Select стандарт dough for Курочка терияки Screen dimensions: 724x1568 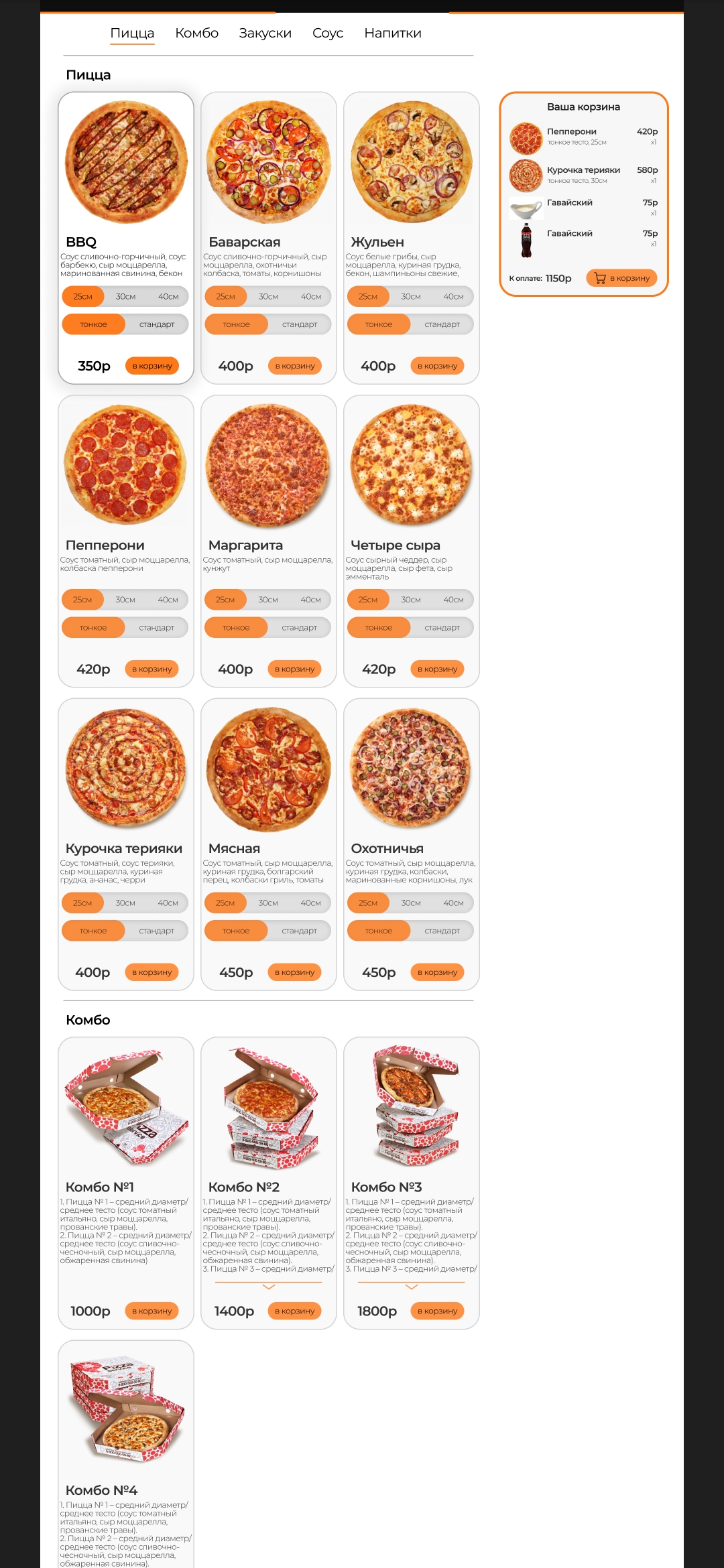pyautogui.click(x=156, y=931)
